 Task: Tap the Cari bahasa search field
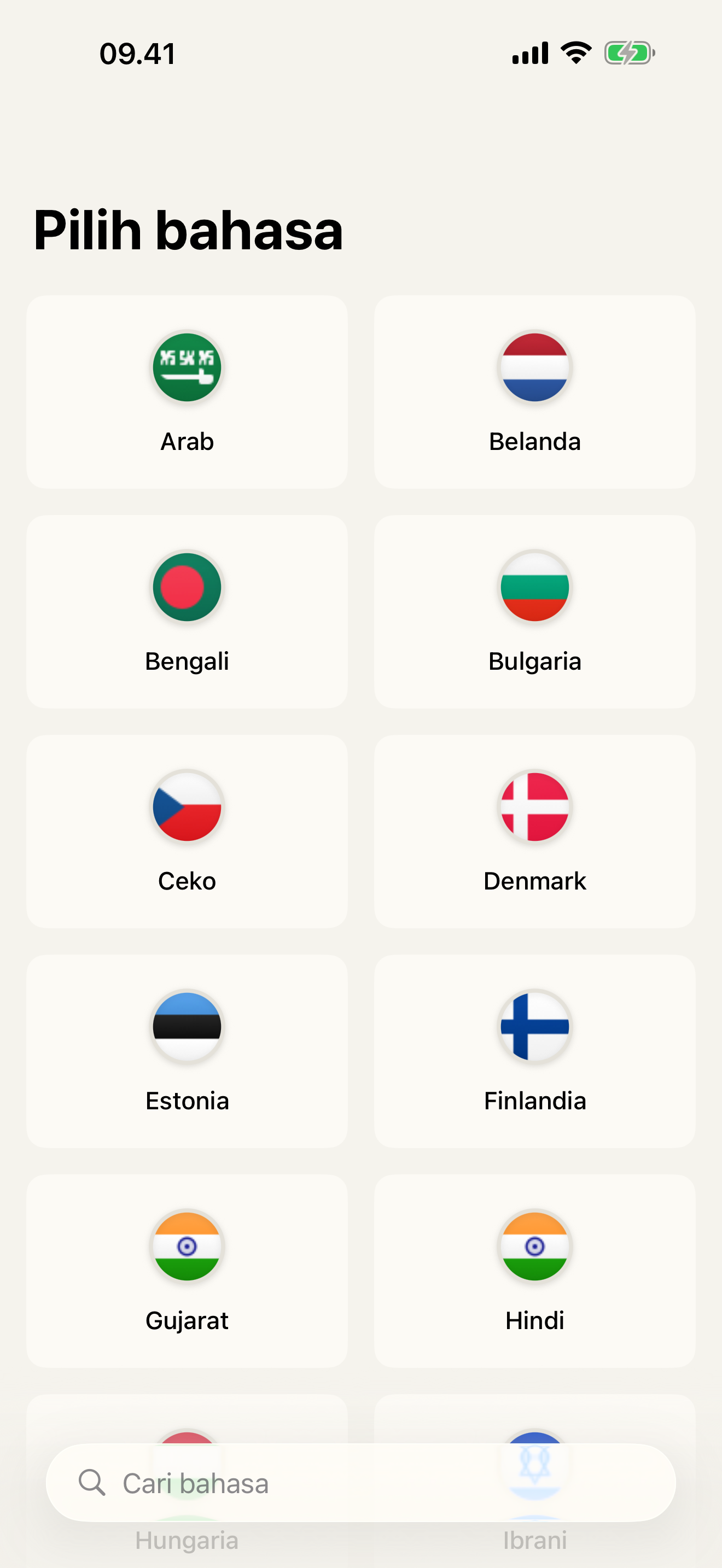pyautogui.click(x=361, y=1483)
